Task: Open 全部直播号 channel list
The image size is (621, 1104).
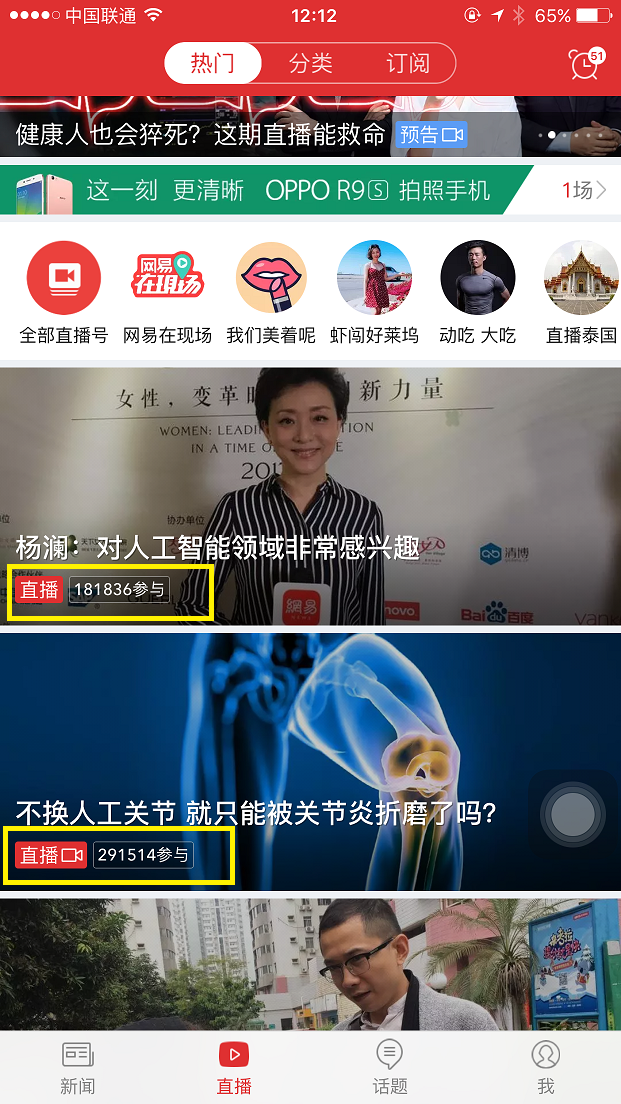Action: tap(64, 292)
